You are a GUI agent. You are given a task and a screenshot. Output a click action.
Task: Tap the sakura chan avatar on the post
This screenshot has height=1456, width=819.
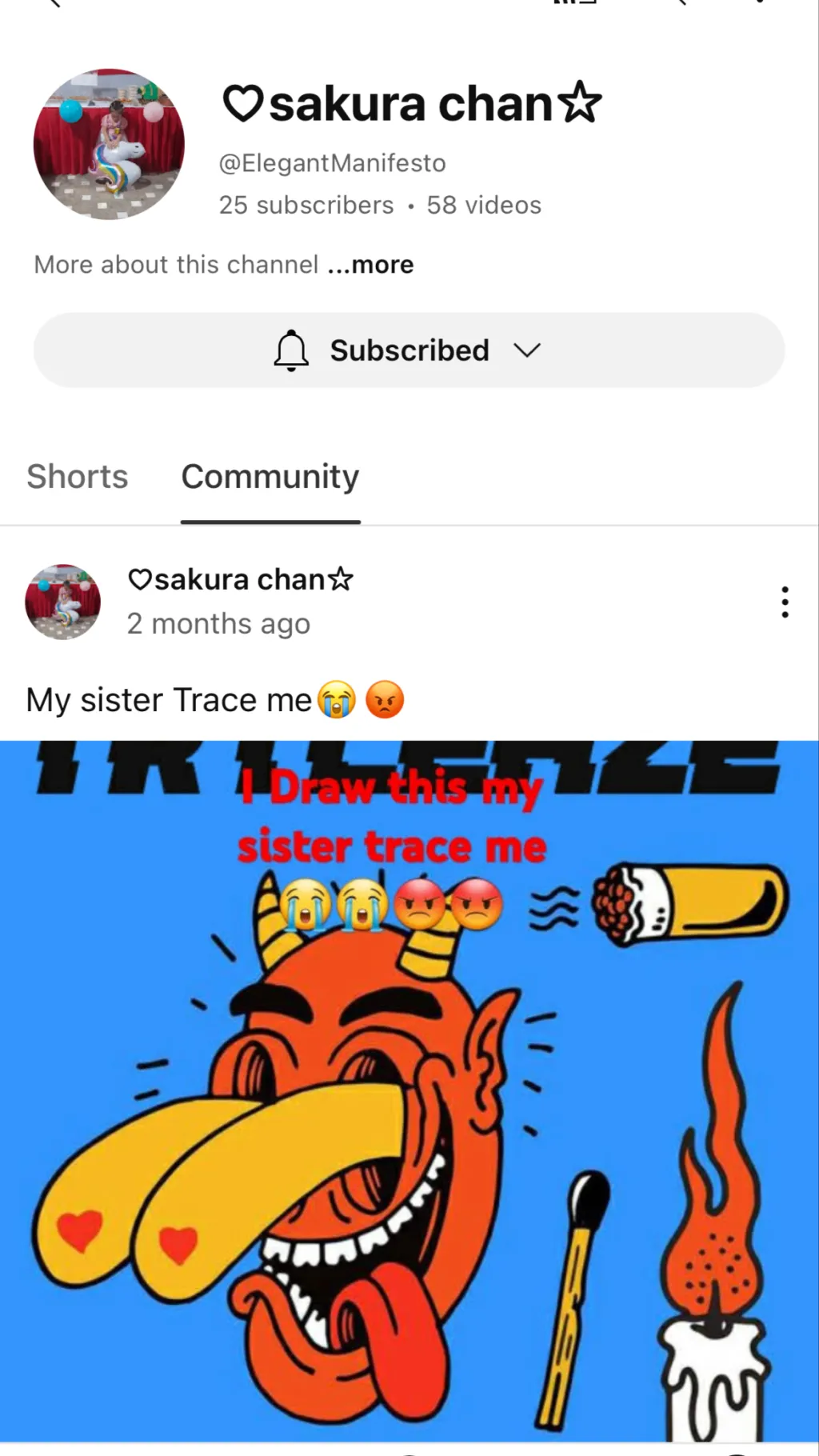coord(63,602)
